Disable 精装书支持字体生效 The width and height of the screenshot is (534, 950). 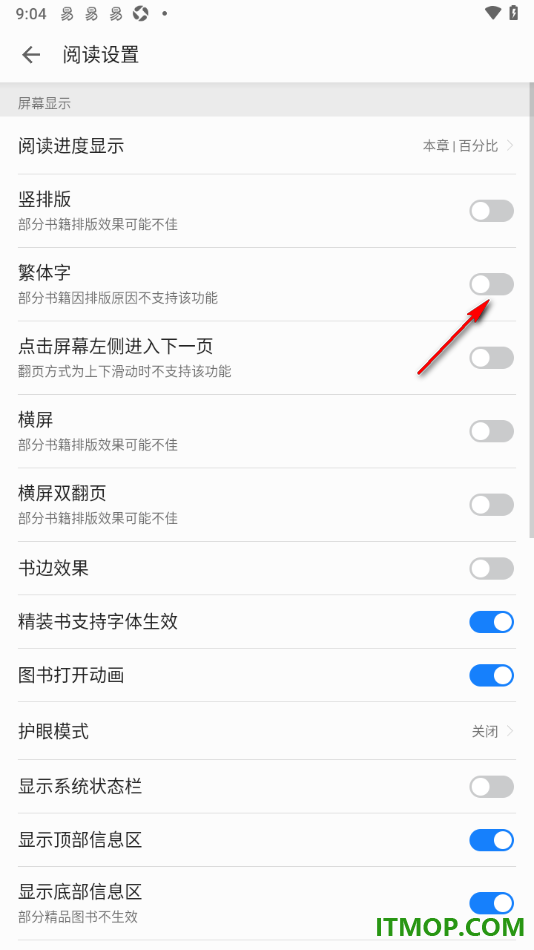tap(492, 622)
